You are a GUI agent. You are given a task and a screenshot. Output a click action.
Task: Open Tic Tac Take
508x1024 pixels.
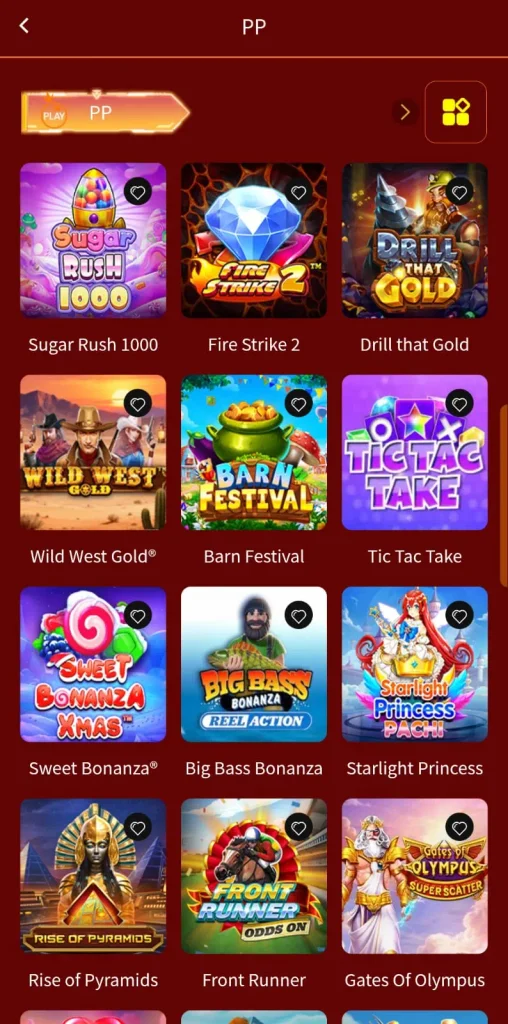point(415,452)
